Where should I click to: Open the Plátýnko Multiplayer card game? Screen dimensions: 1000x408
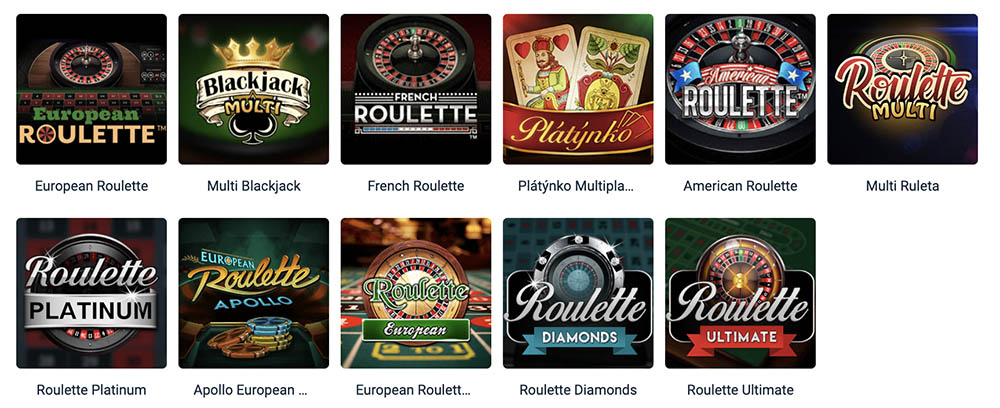[577, 89]
